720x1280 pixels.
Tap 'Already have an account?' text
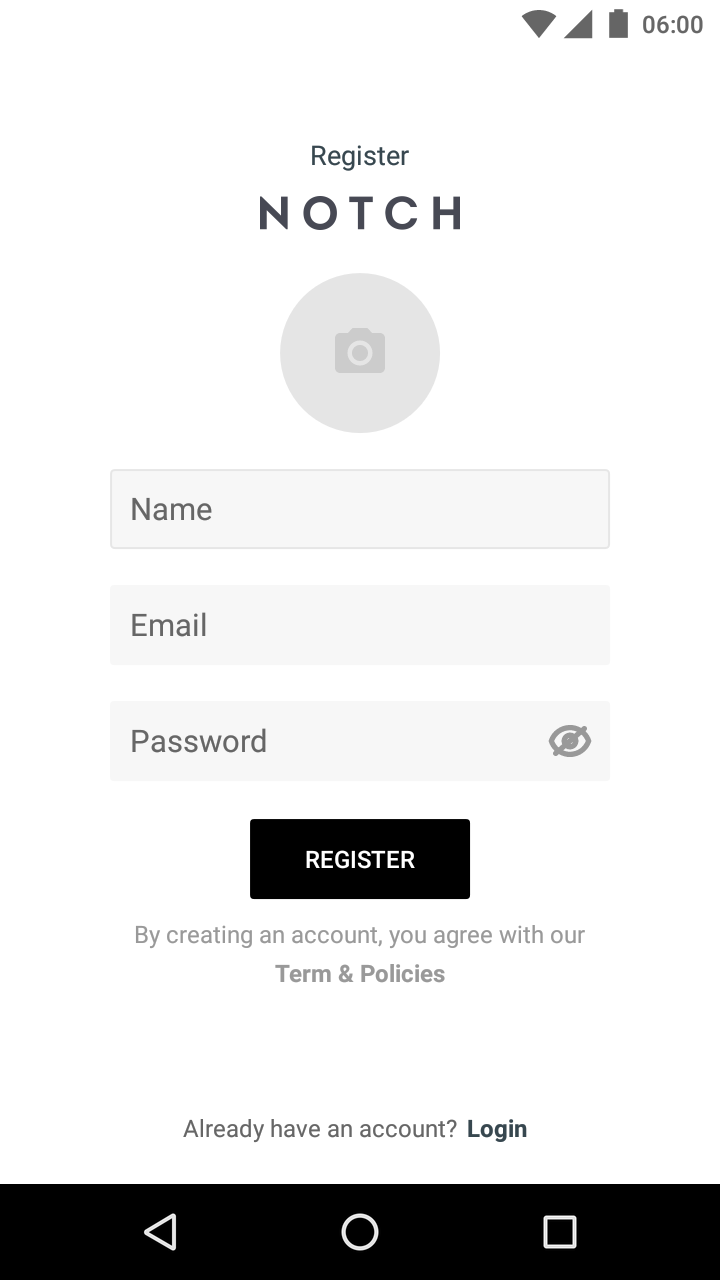click(x=320, y=1128)
